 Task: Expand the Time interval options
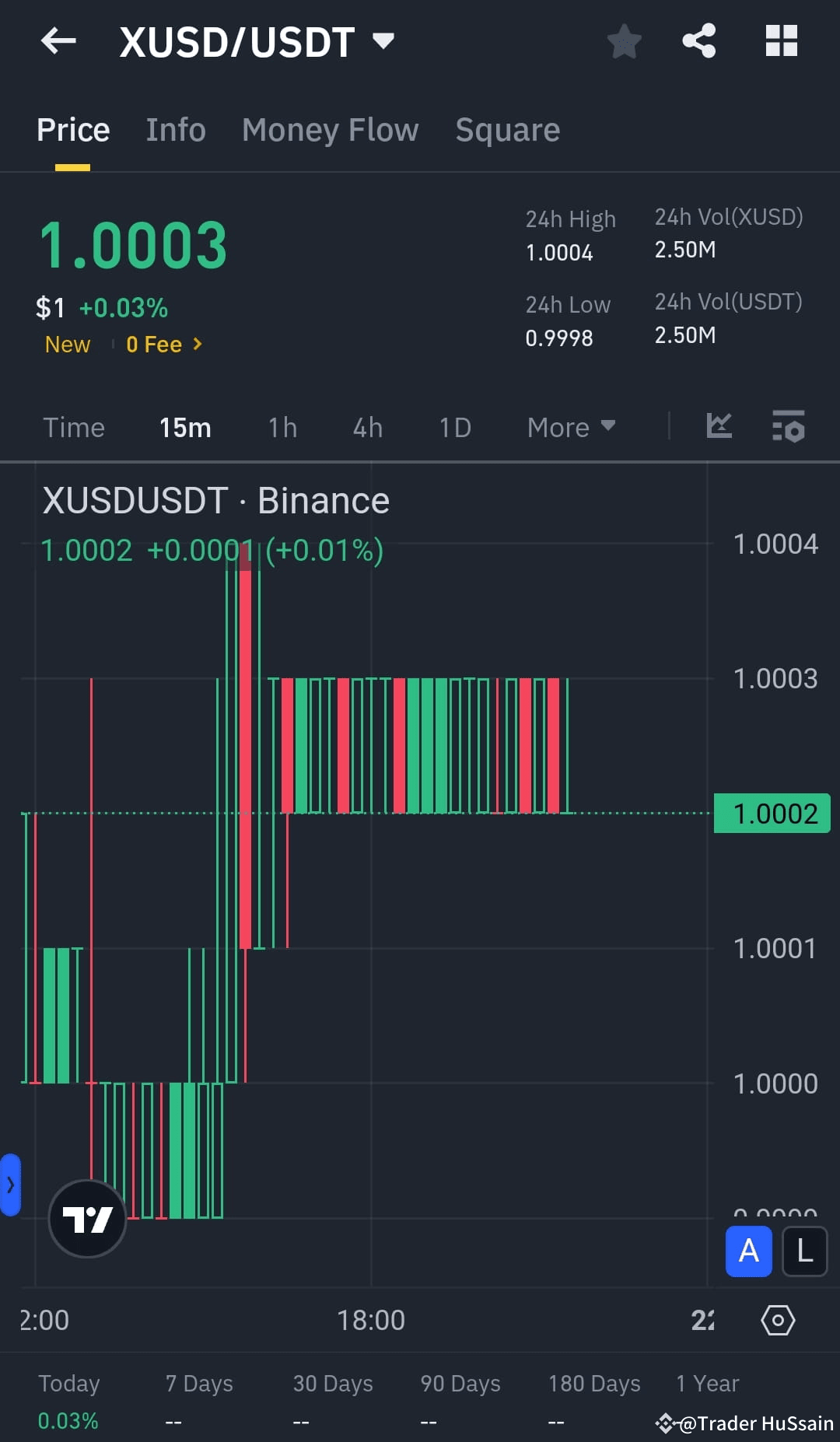click(x=74, y=427)
